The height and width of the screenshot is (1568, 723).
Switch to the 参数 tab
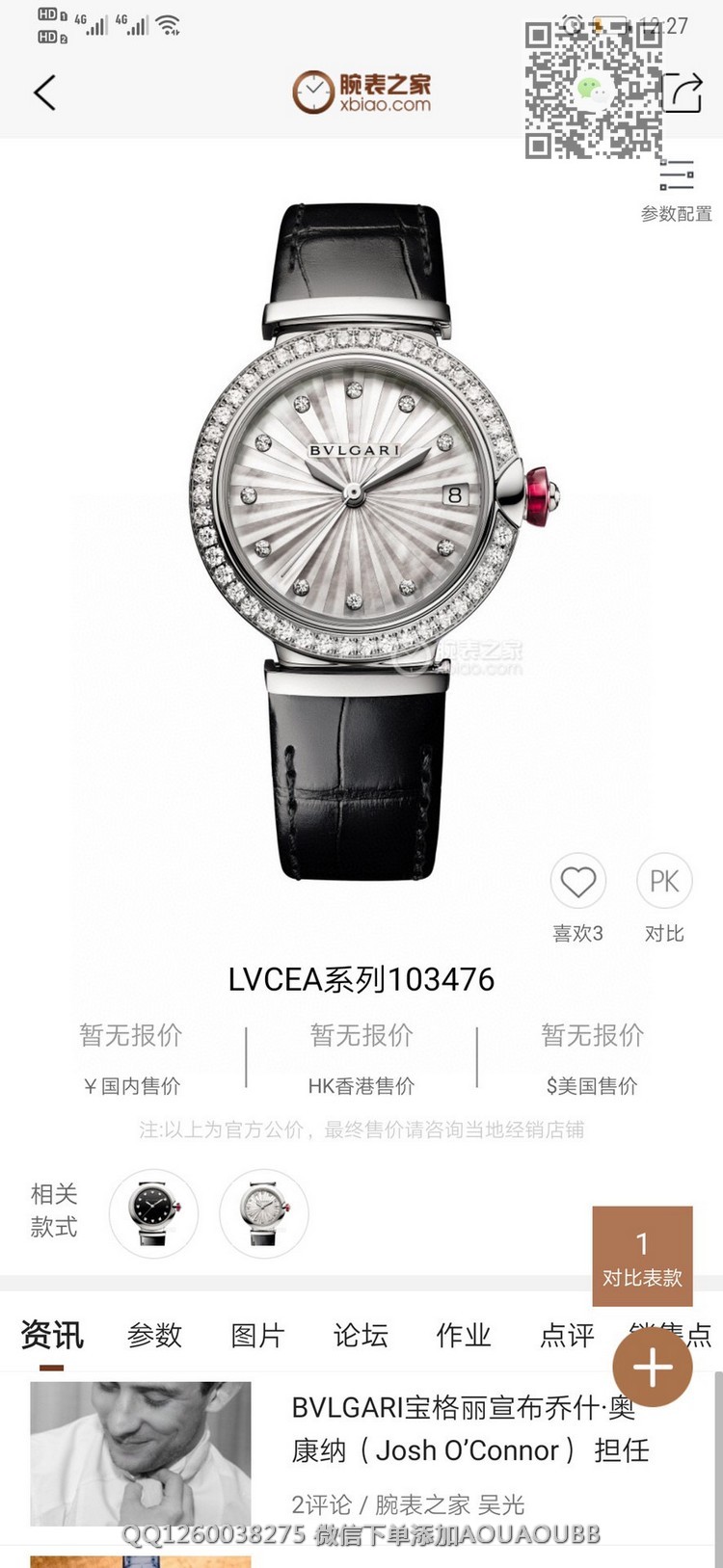[154, 1335]
